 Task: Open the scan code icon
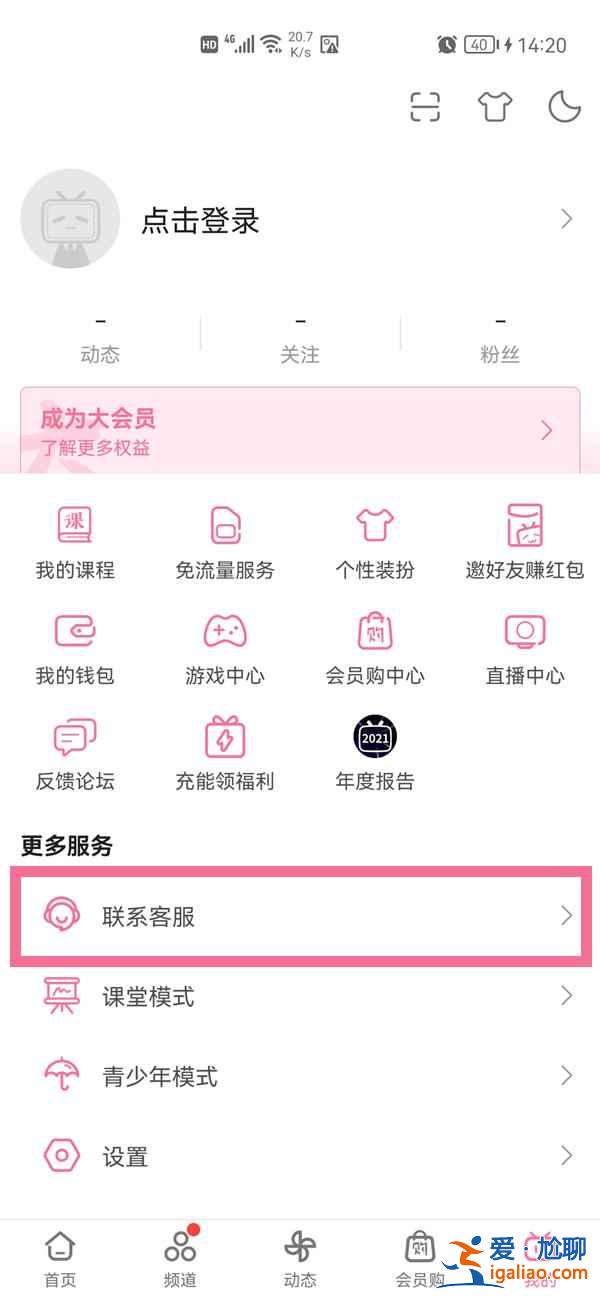[425, 106]
